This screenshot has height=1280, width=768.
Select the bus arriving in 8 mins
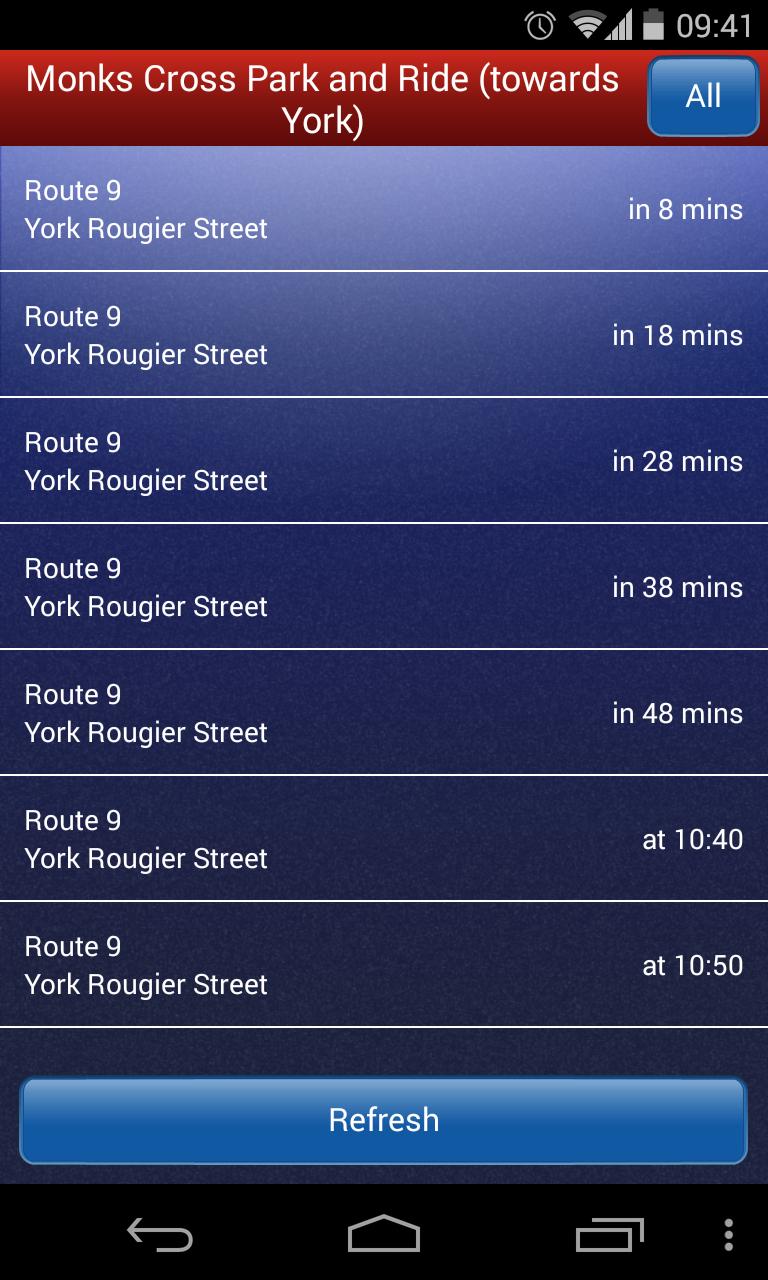point(384,209)
